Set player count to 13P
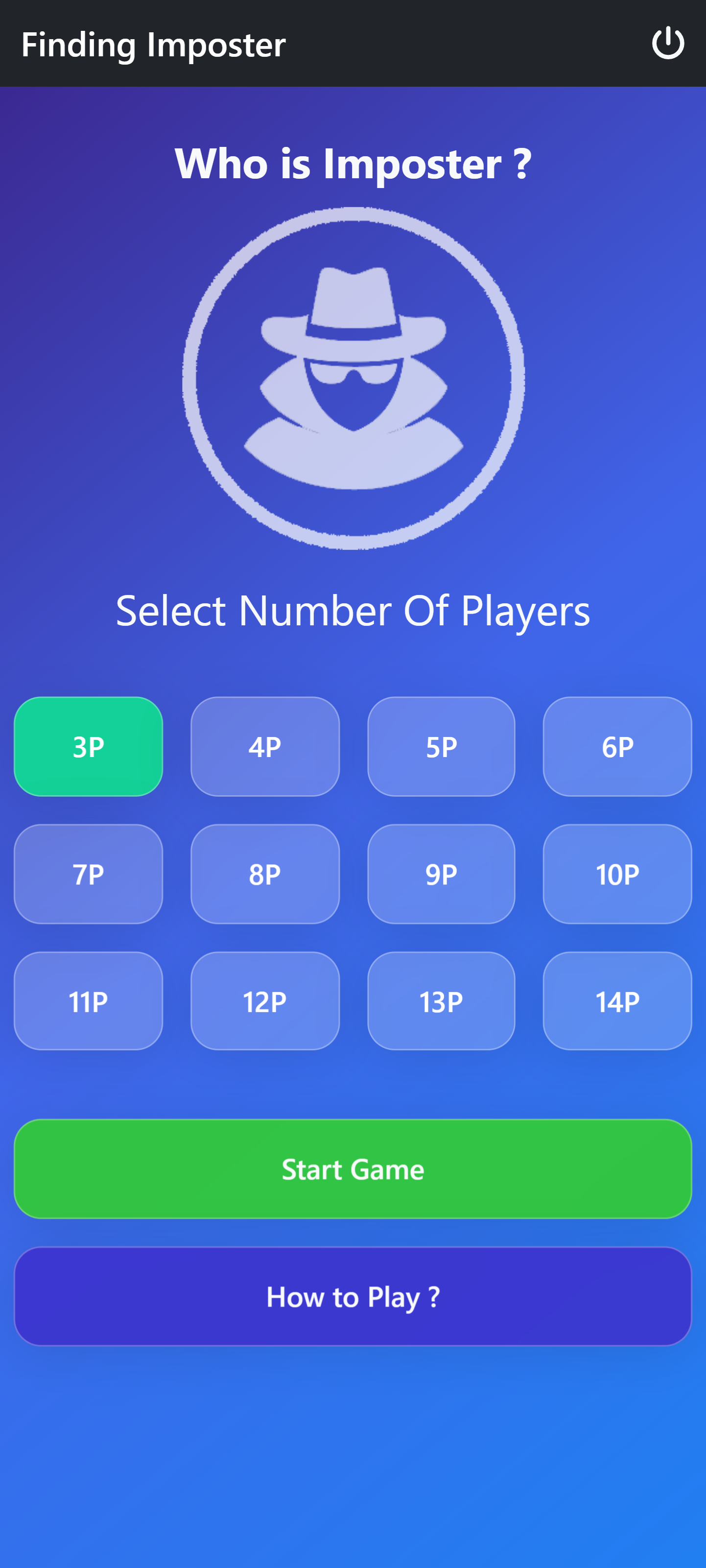The image size is (706, 1568). point(441,1001)
